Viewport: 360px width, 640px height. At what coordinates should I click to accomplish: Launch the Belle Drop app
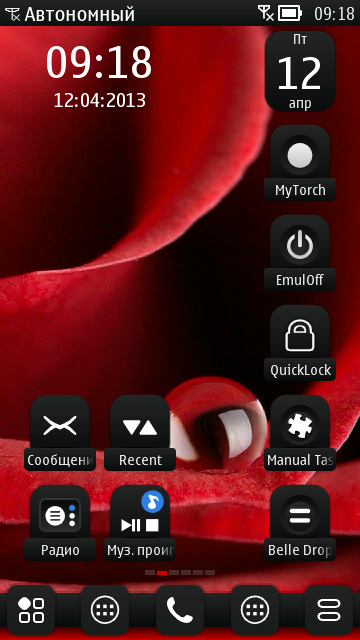pos(300,523)
